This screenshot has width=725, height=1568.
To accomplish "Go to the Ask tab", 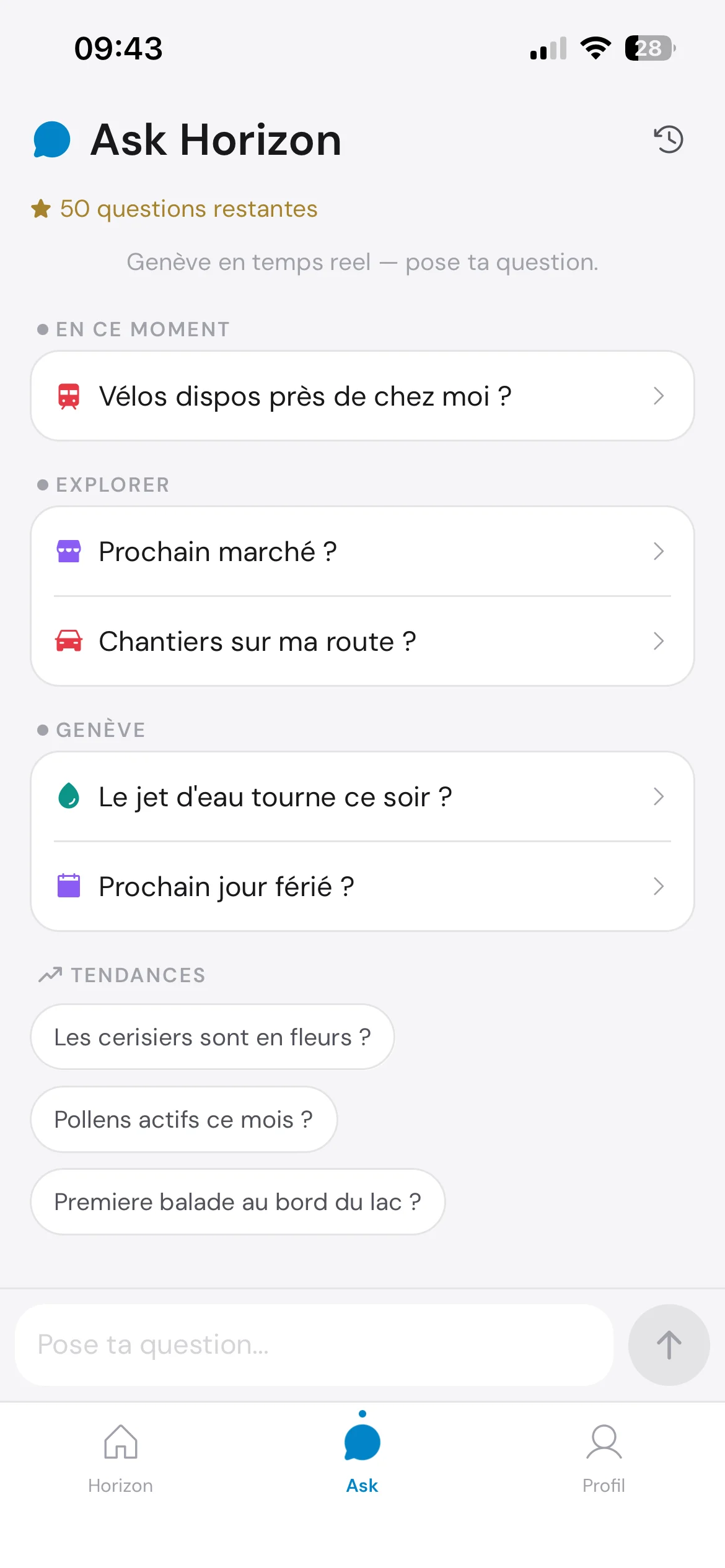I will [x=362, y=1459].
